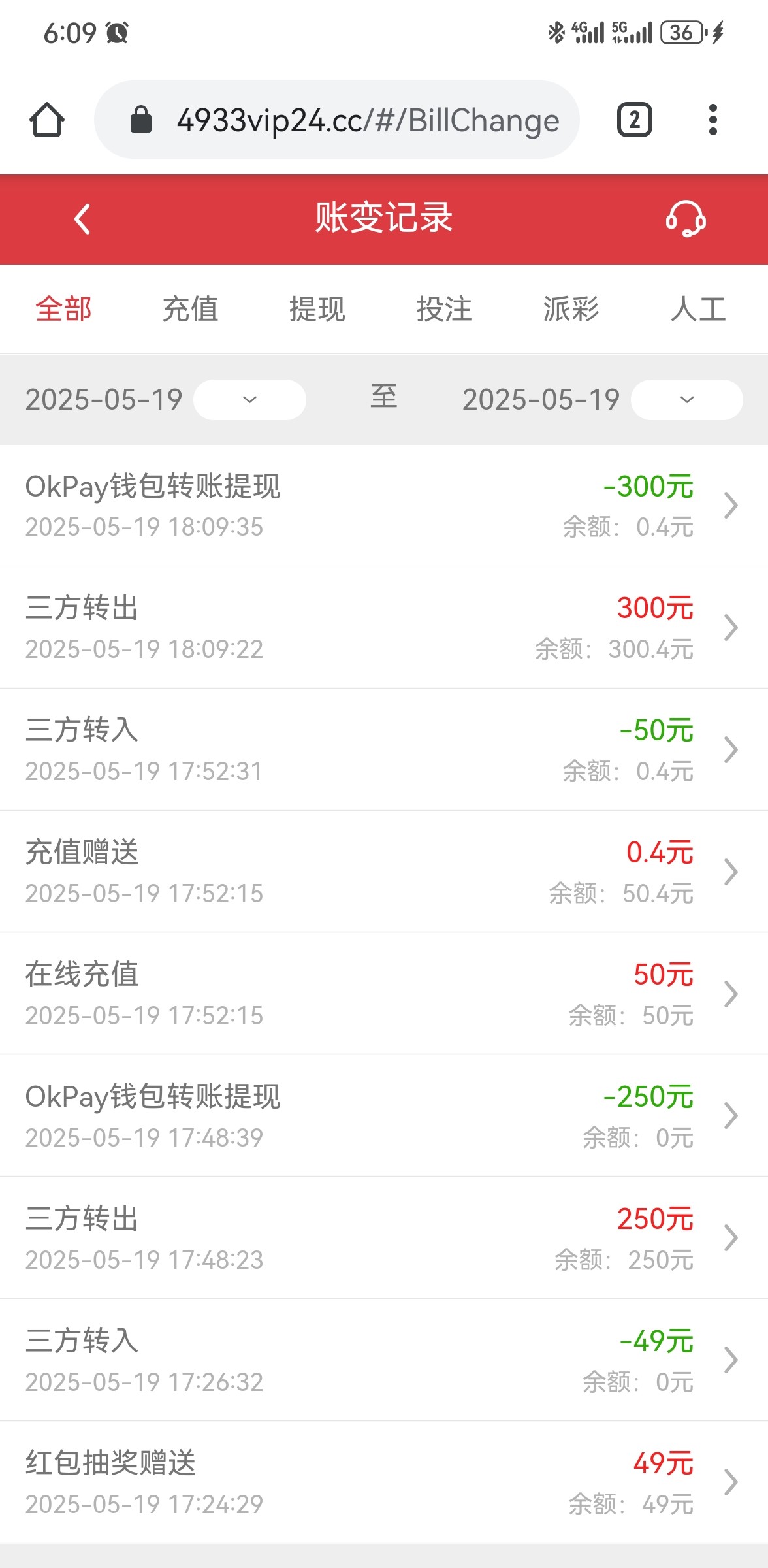This screenshot has height=1568, width=768.
Task: Switch to the 派彩 tab
Action: pyautogui.click(x=571, y=309)
